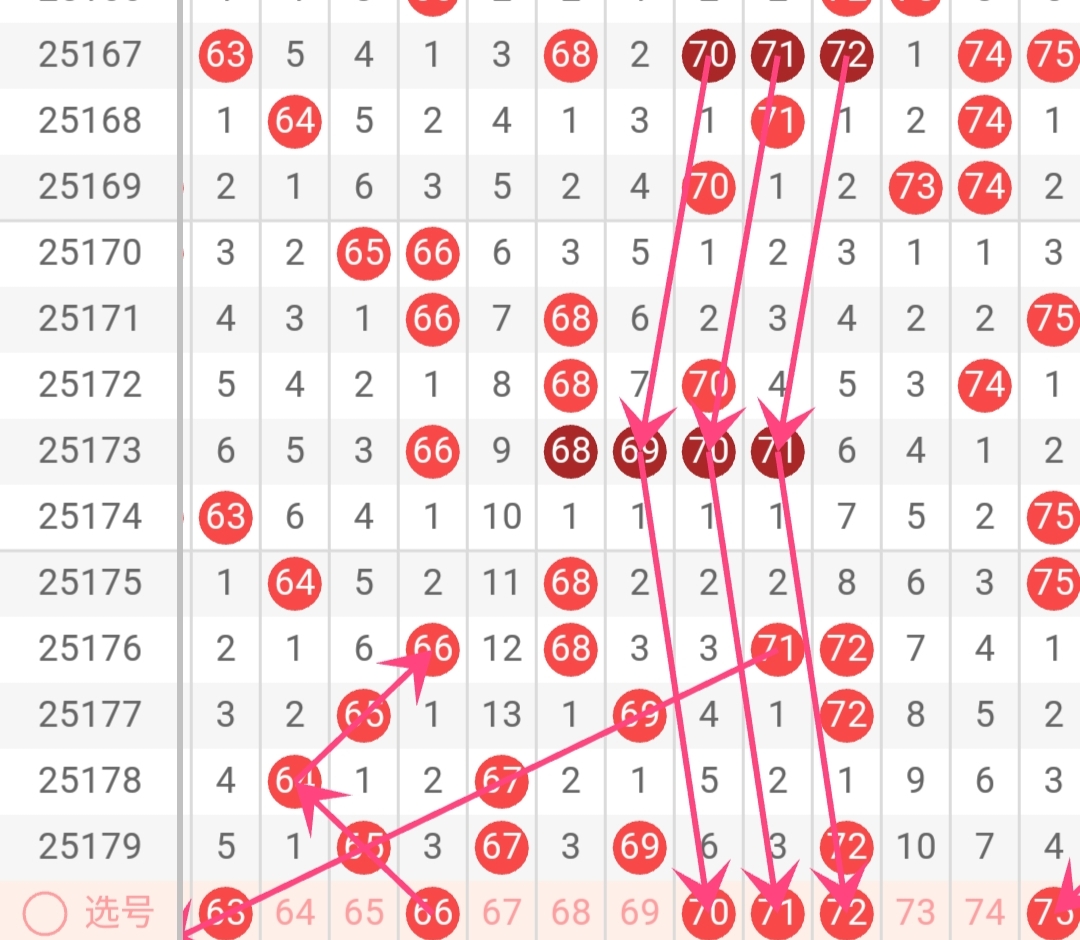This screenshot has width=1080, height=940.
Task: Deselect chosen number 63 in 选号 row
Action: coord(225,912)
